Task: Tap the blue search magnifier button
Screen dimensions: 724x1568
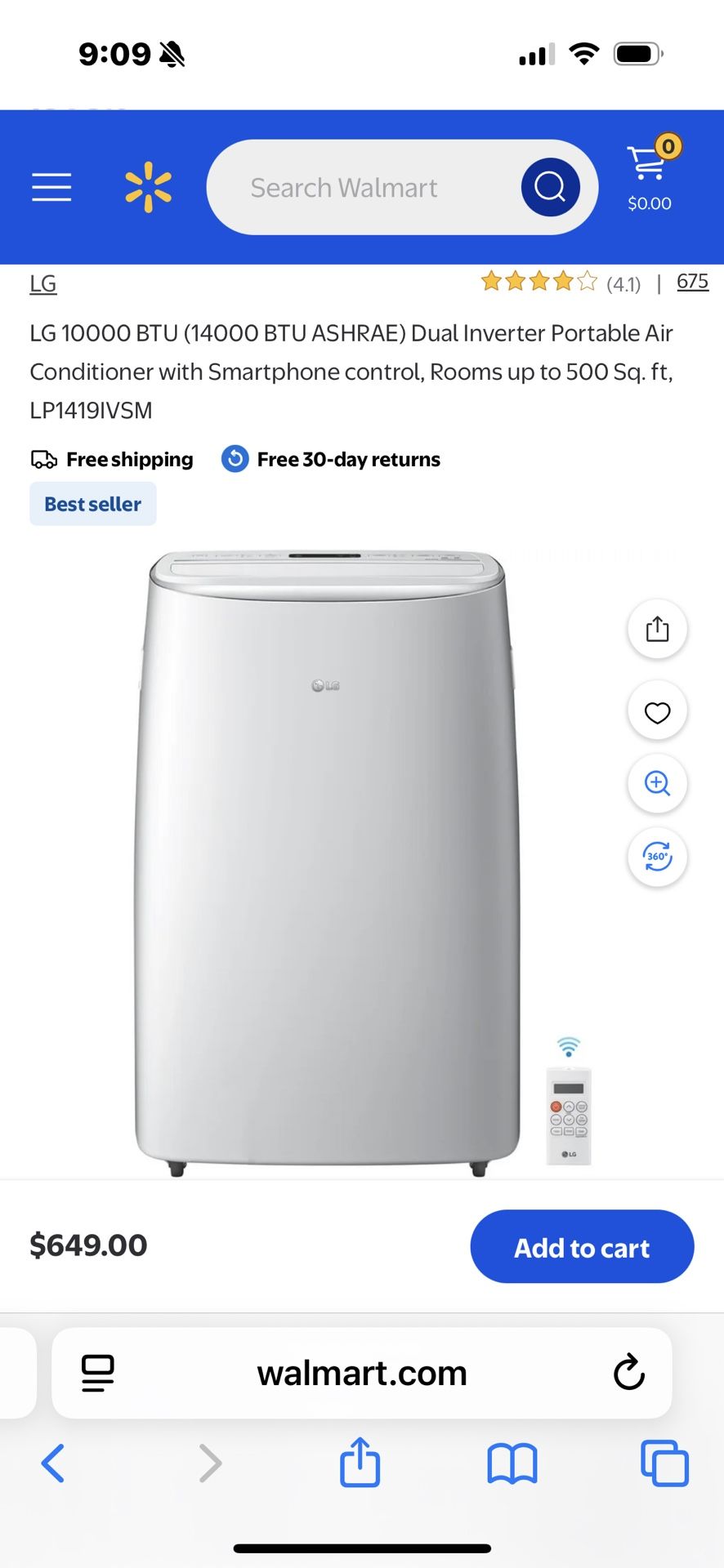Action: pyautogui.click(x=550, y=187)
